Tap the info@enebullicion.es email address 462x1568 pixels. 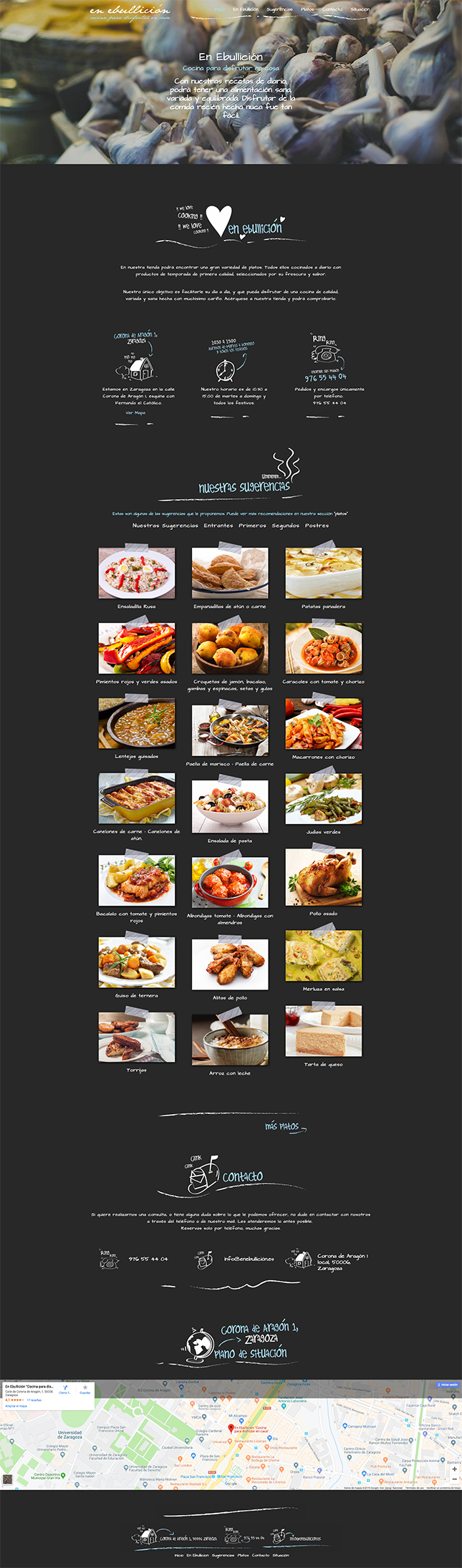coord(249,1259)
